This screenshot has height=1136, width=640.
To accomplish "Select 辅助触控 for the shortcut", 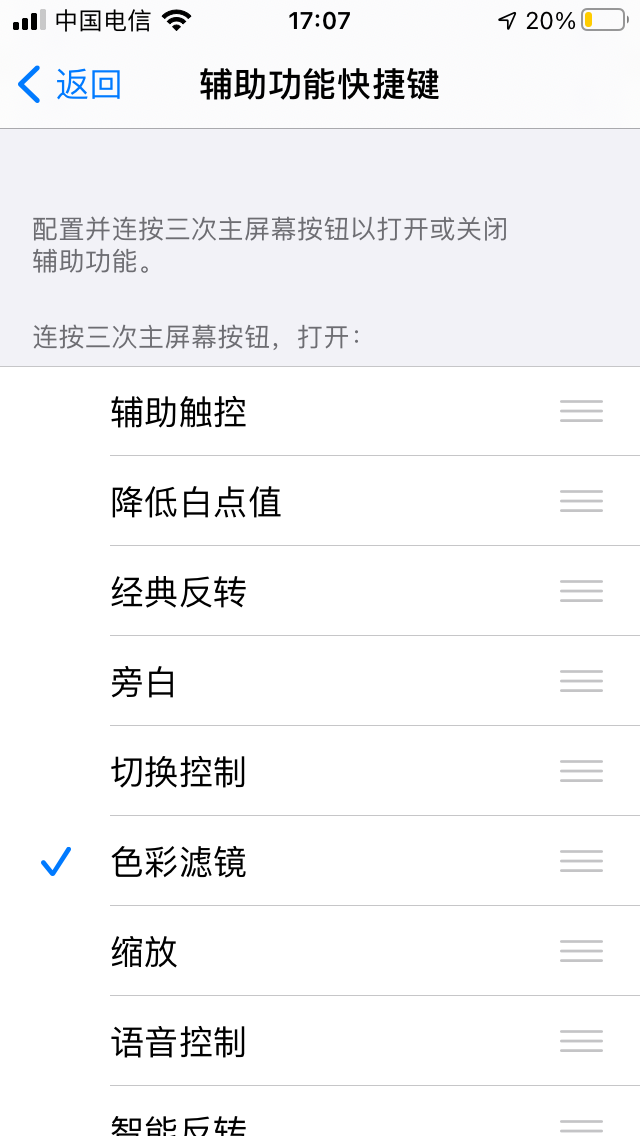I will (179, 412).
